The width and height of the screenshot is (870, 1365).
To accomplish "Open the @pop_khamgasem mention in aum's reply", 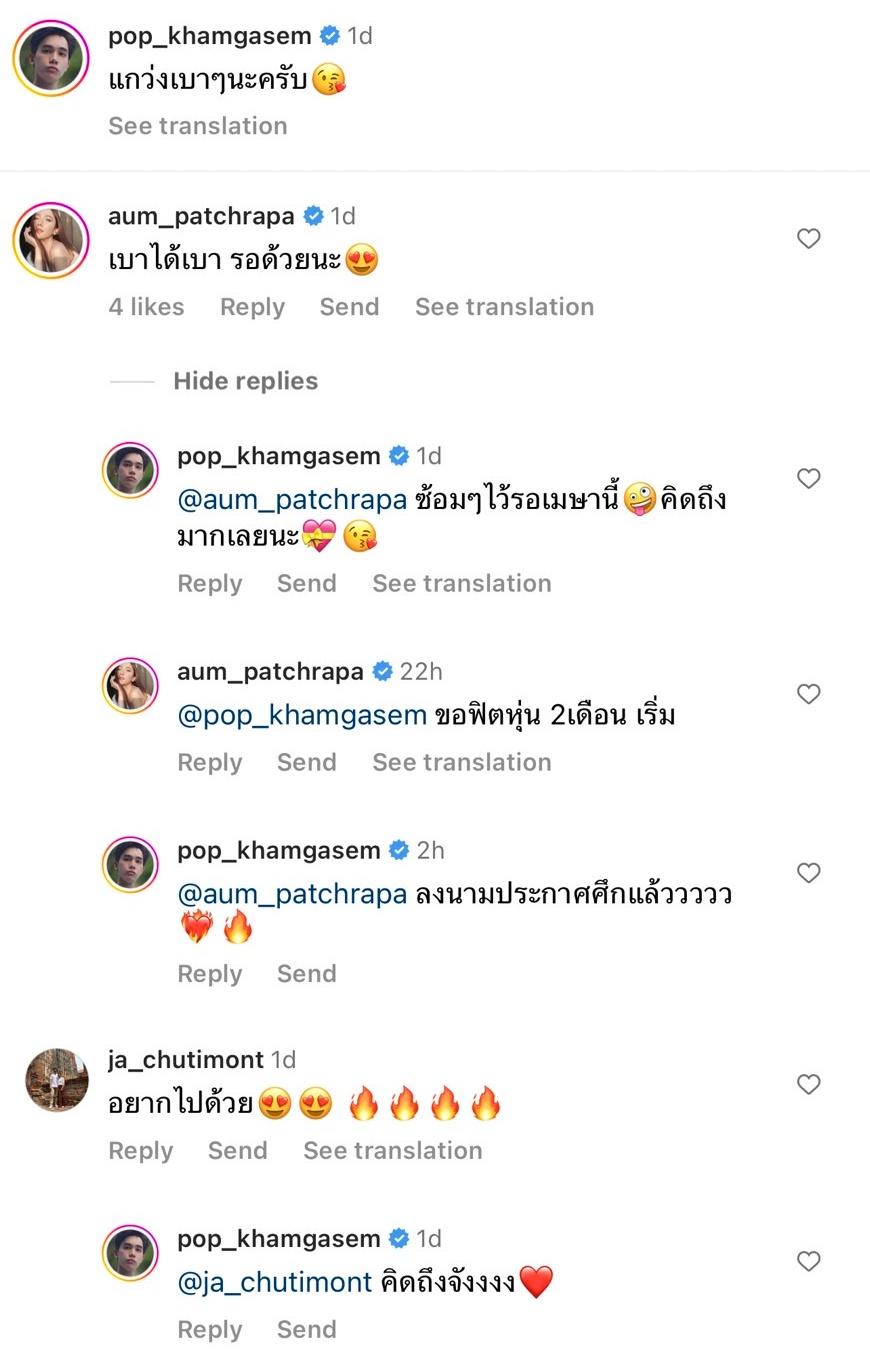I will [x=301, y=716].
